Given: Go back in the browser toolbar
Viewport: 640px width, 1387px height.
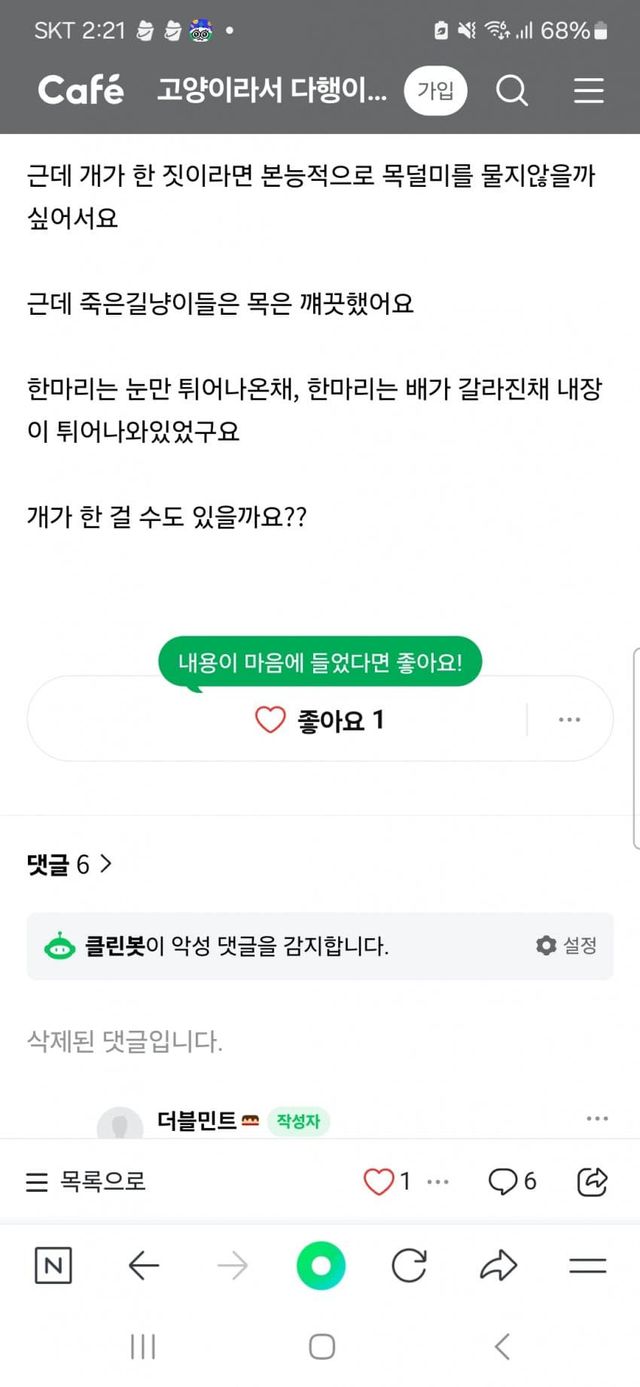Looking at the screenshot, I should (x=144, y=1267).
